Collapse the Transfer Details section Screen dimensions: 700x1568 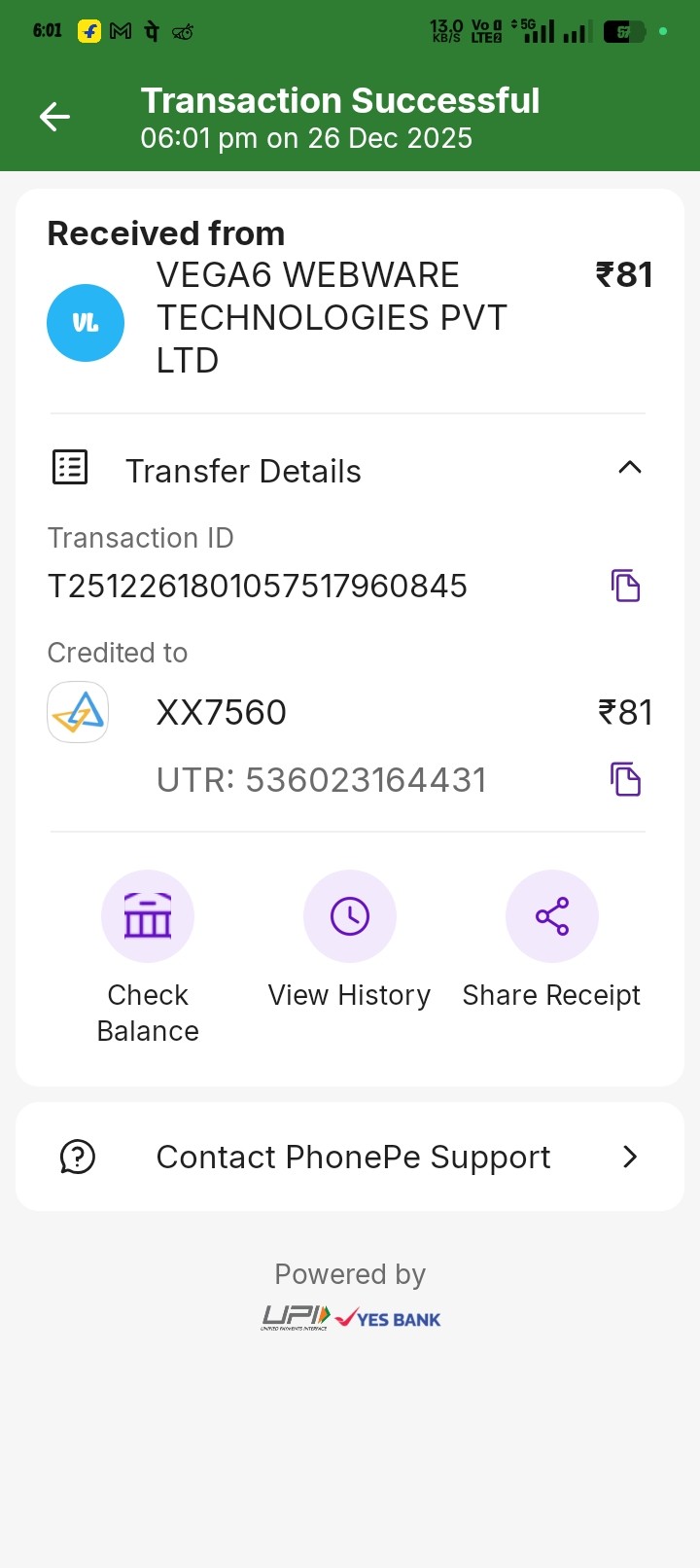point(629,468)
